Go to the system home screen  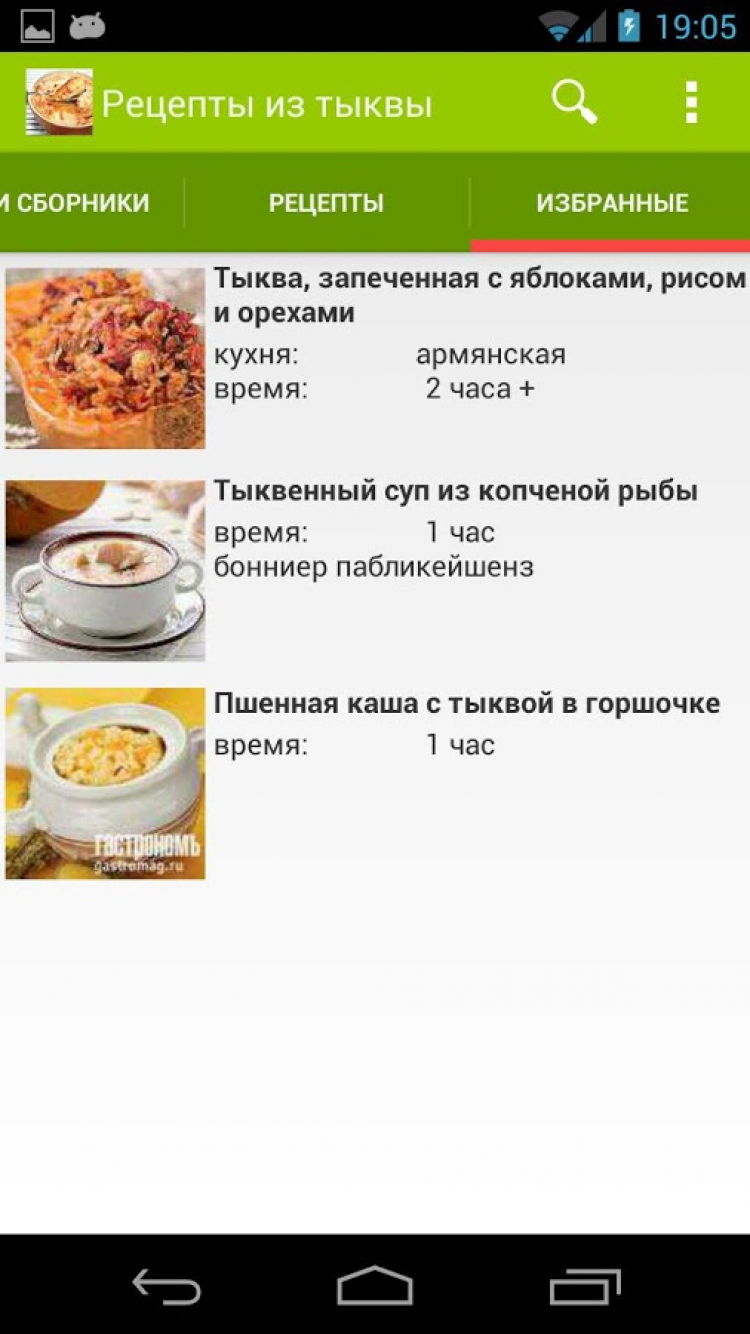pyautogui.click(x=375, y=1286)
